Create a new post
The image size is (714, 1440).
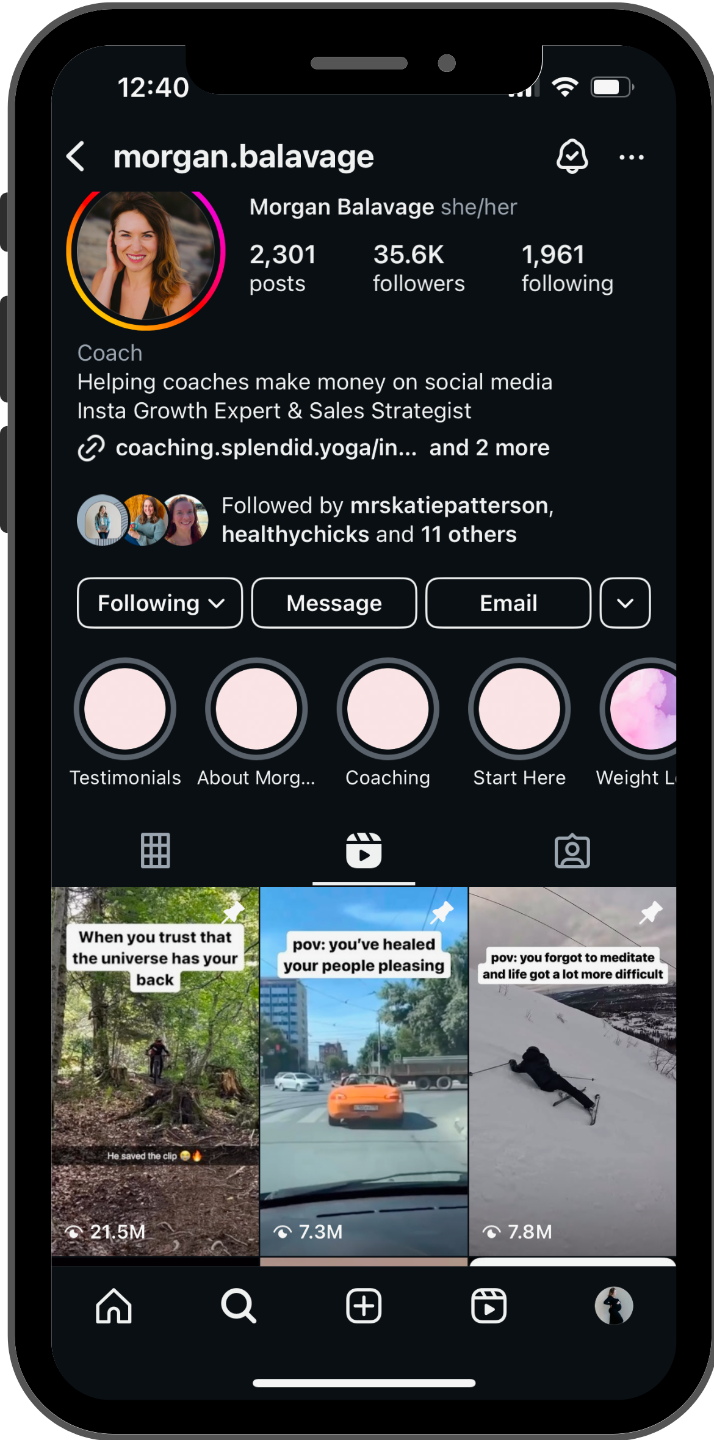click(x=364, y=1306)
